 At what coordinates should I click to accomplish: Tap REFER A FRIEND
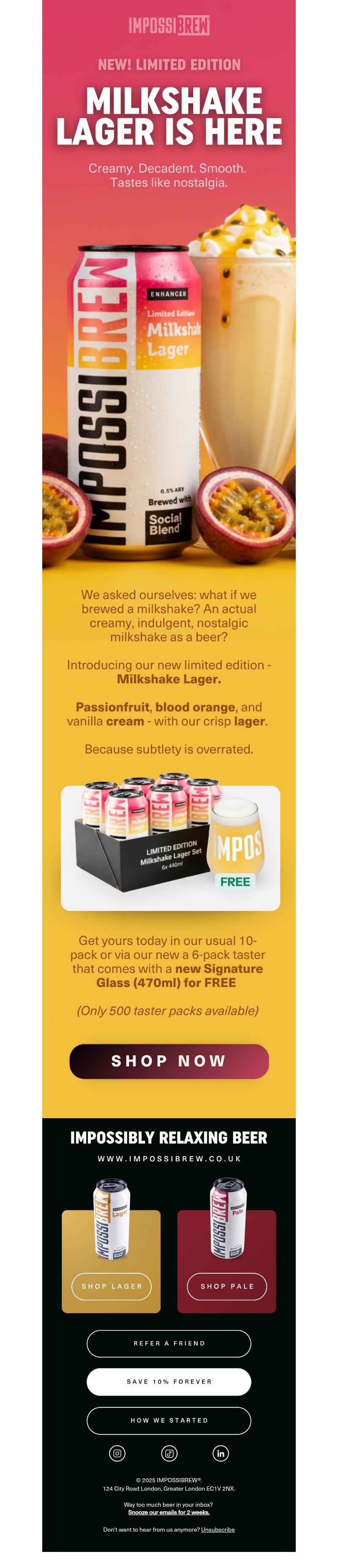click(x=169, y=1344)
